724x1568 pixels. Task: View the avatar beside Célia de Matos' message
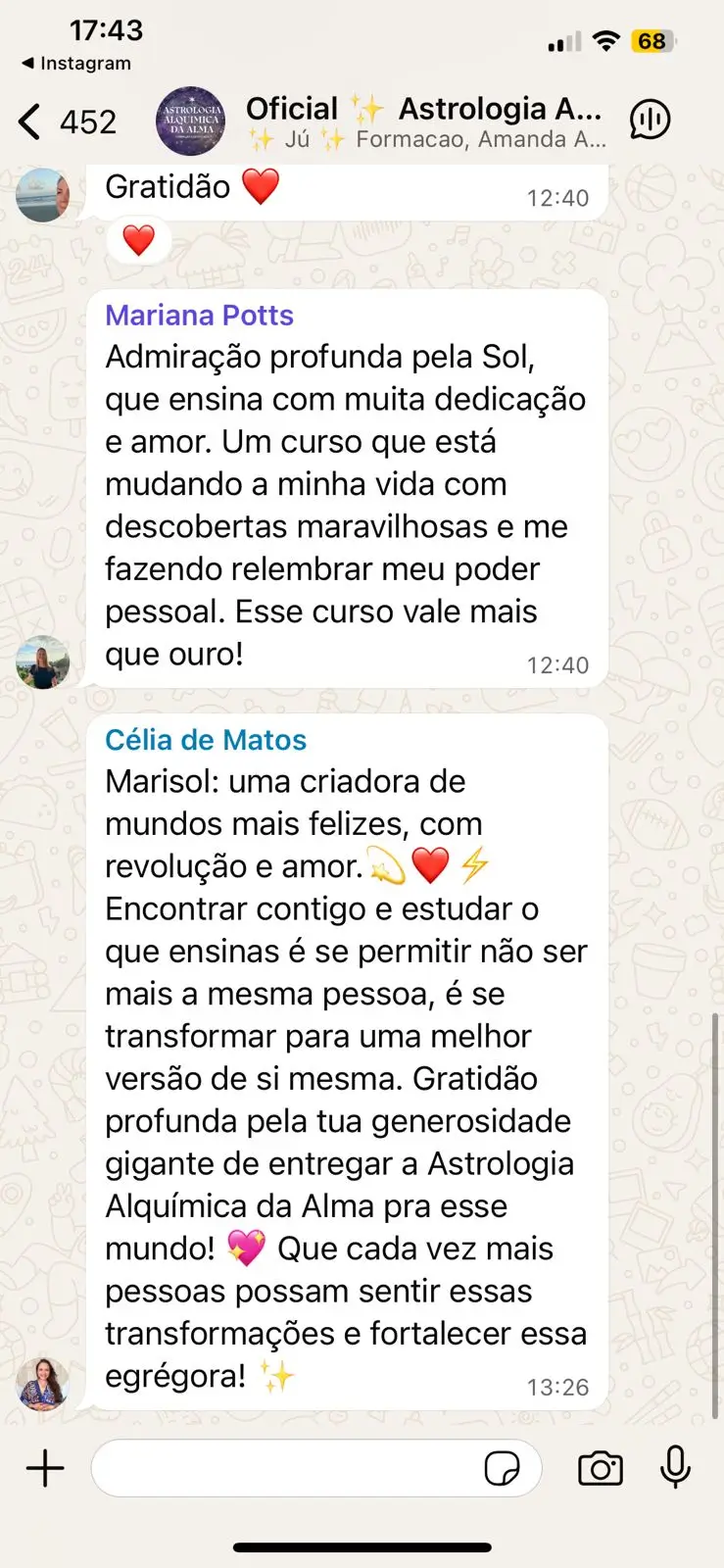tap(43, 1384)
